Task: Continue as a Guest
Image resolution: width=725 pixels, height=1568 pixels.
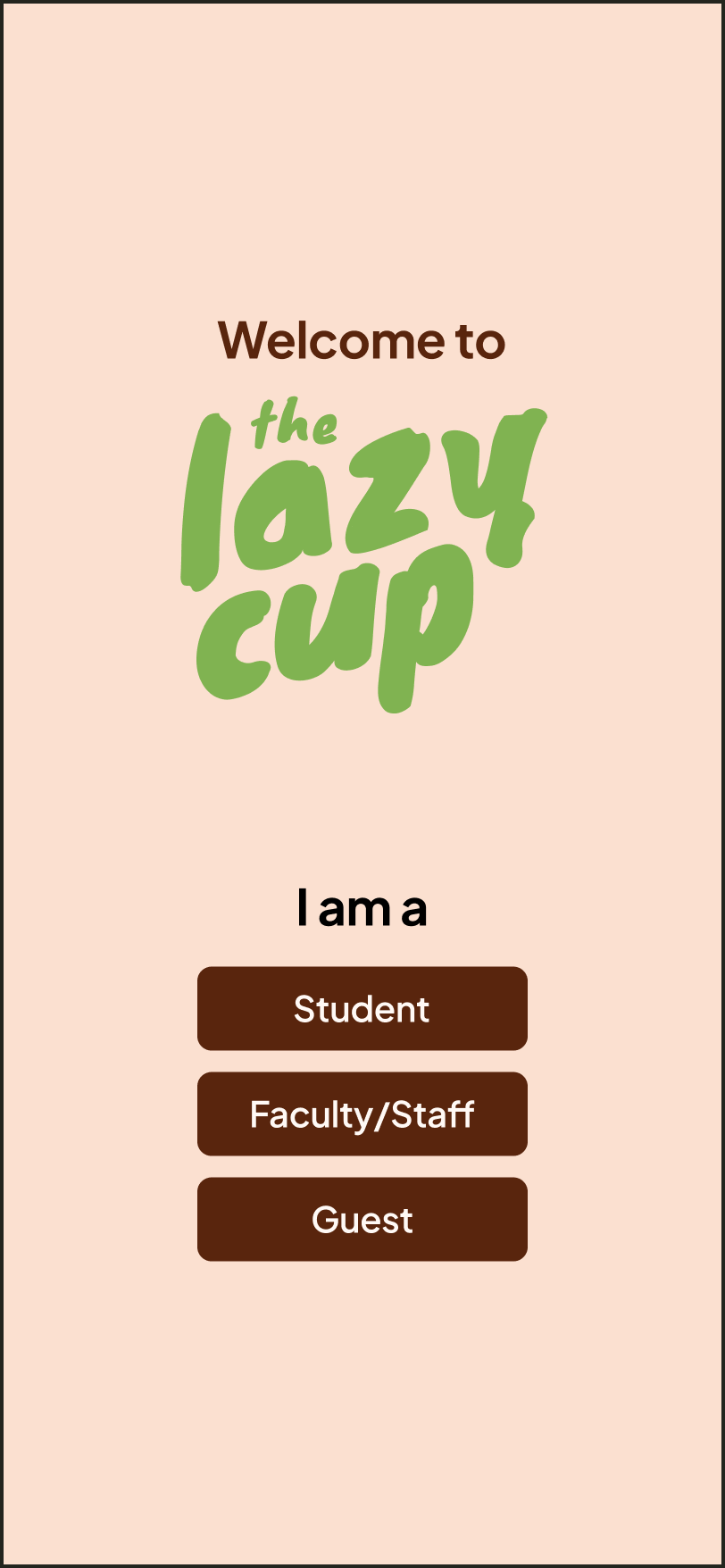Action: tap(362, 1219)
